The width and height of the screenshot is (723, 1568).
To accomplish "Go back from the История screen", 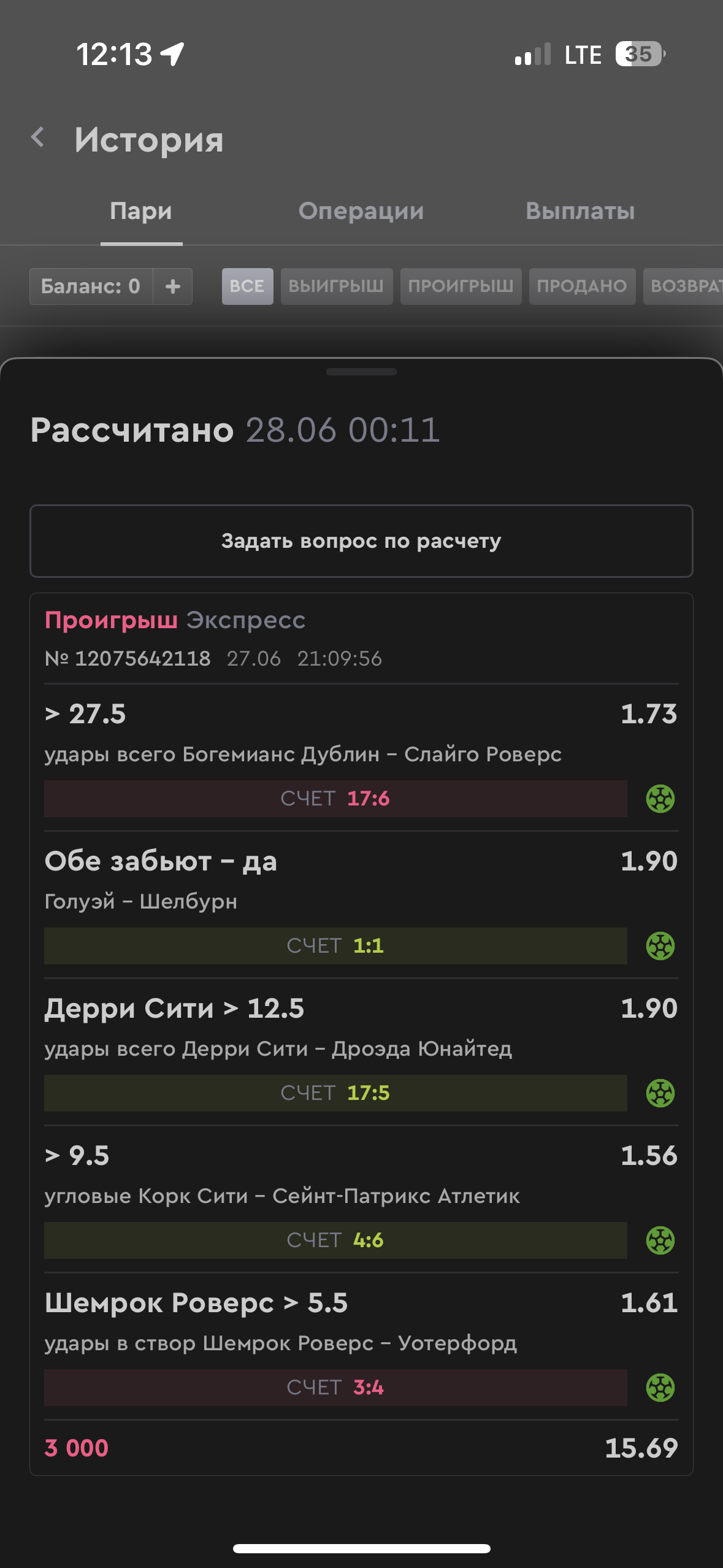I will [x=38, y=138].
